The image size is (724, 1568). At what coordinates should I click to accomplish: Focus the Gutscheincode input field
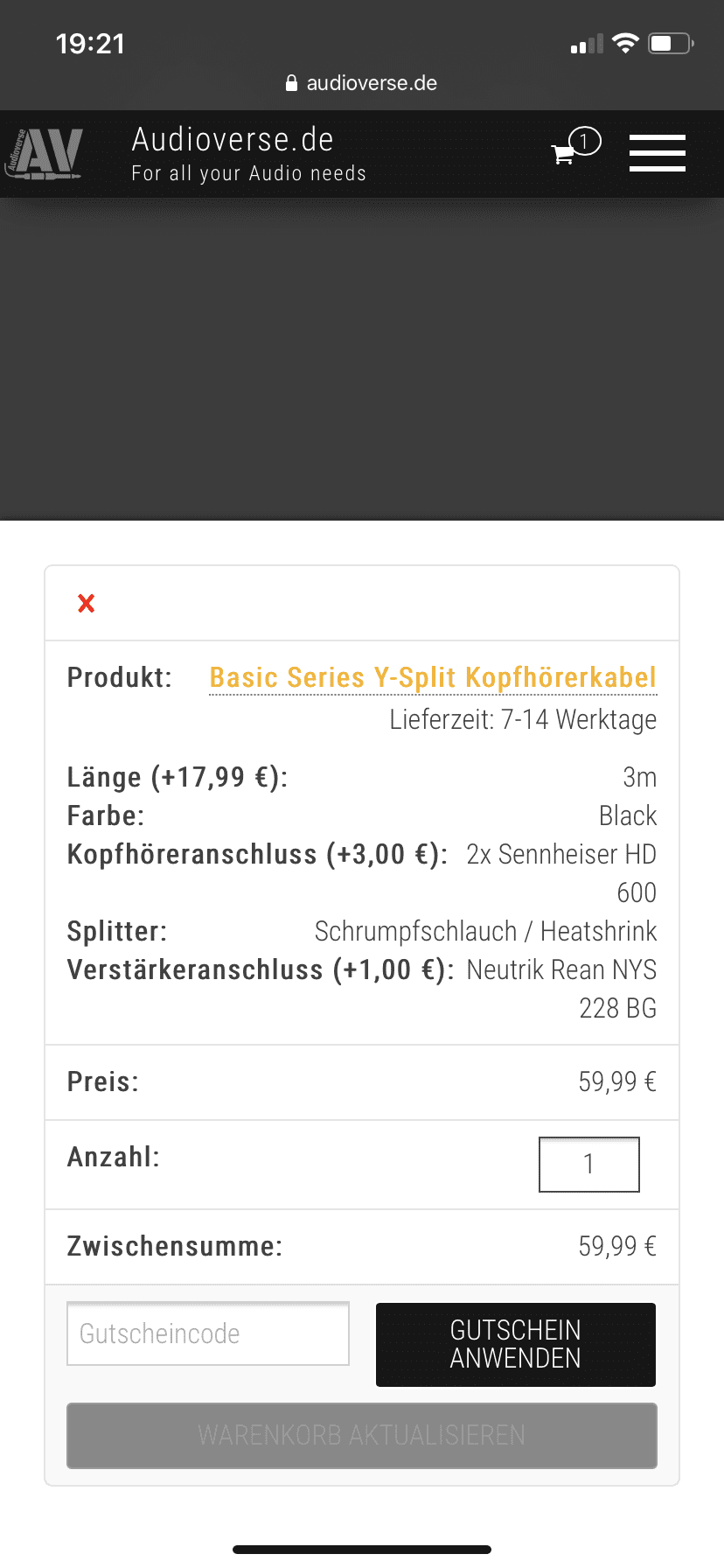[x=208, y=1333]
